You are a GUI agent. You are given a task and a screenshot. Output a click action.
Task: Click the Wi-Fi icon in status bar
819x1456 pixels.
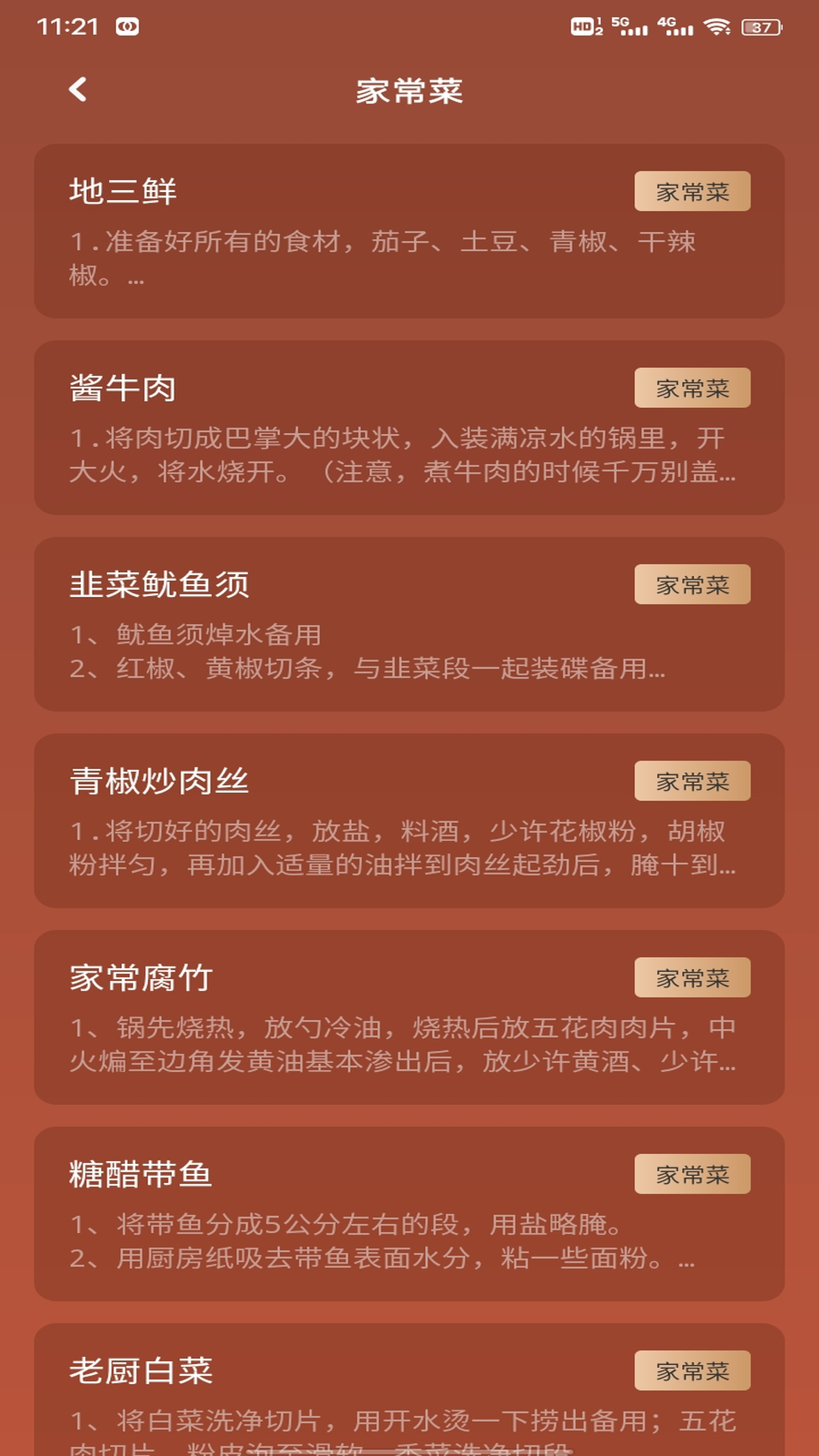(x=717, y=27)
